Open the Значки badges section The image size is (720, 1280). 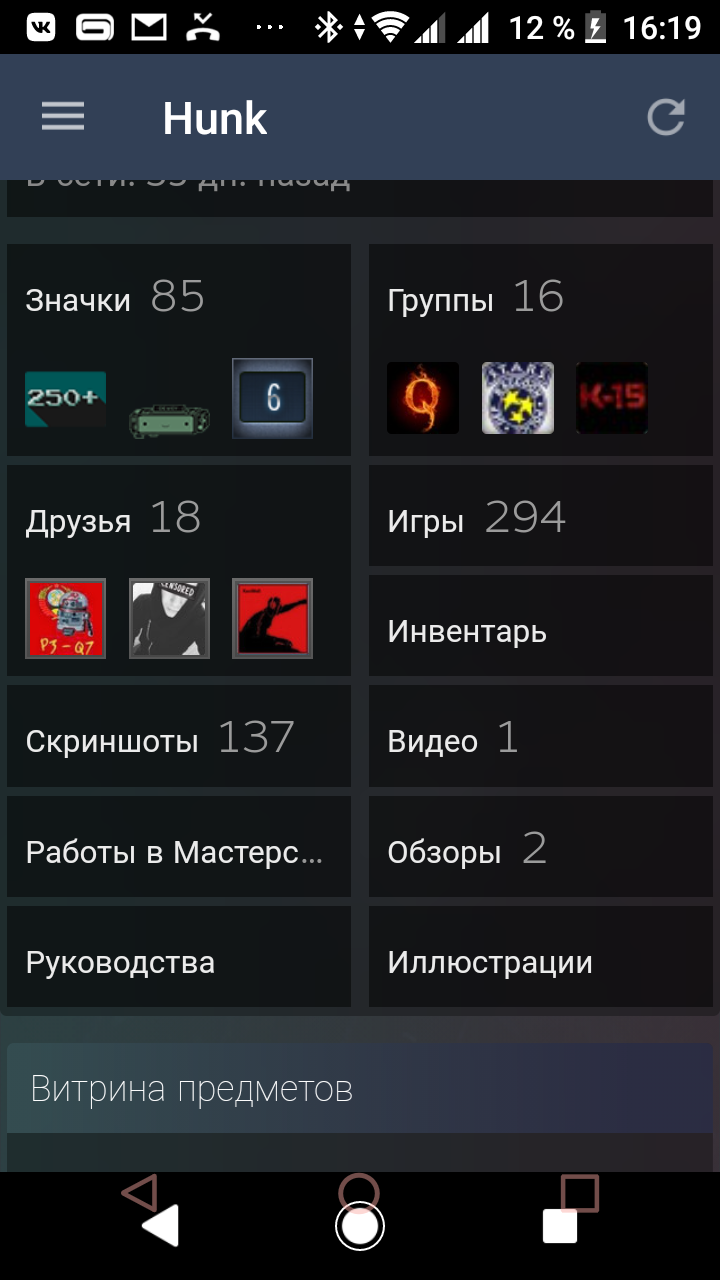click(179, 350)
